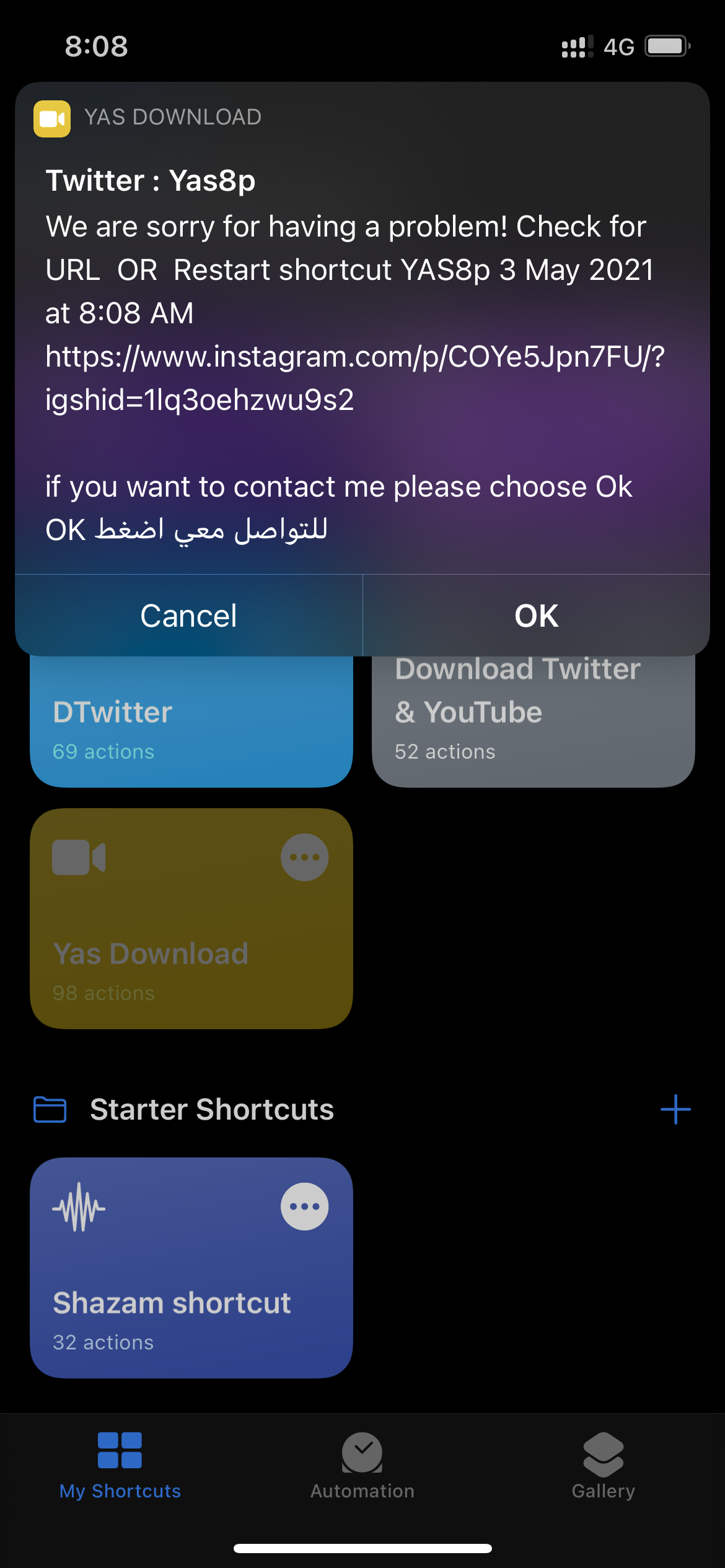The image size is (725, 1568).
Task: Tap Cancel in the Yas Download alert
Action: (188, 616)
